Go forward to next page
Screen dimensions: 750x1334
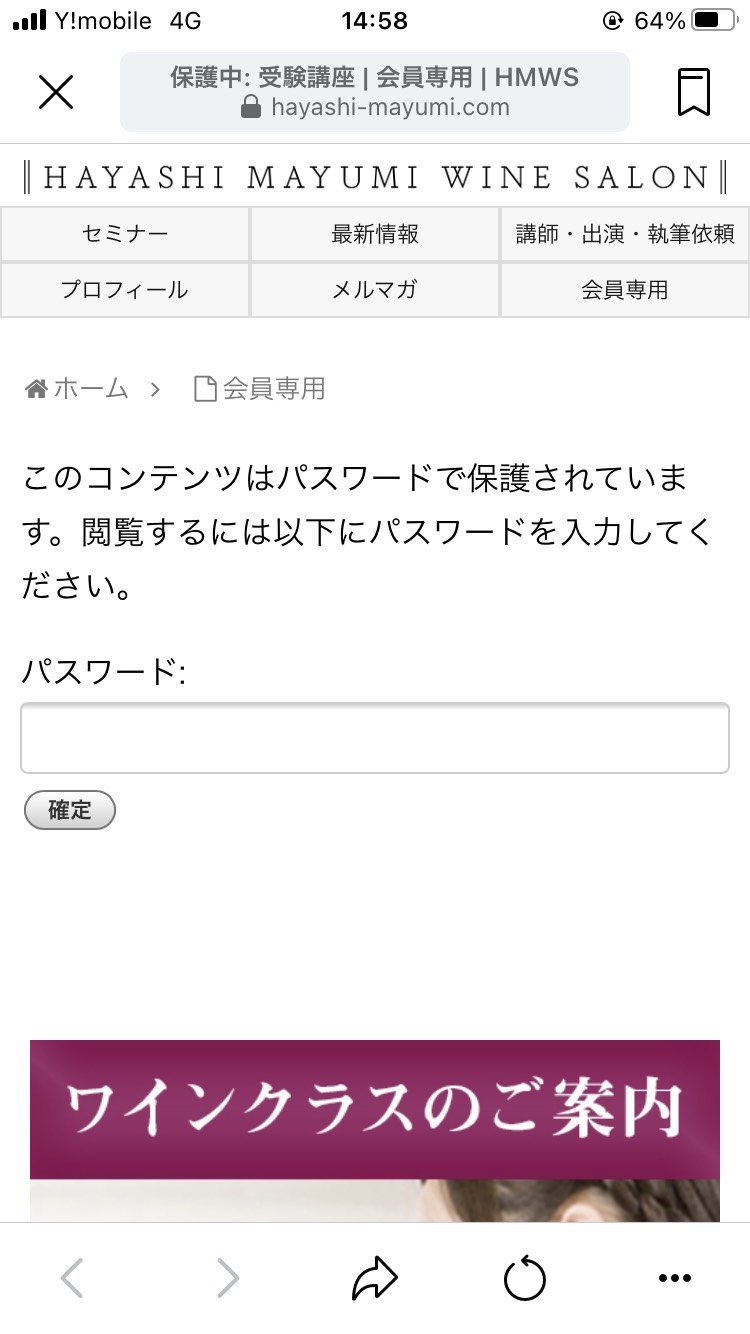point(228,1278)
